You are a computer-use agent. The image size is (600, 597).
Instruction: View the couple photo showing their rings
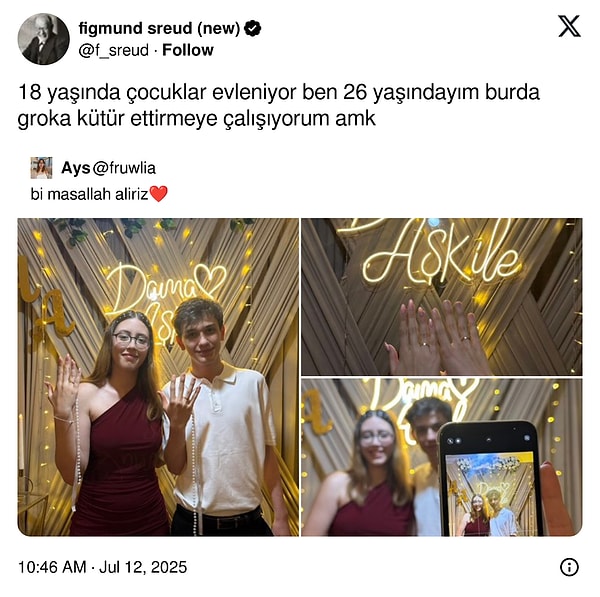click(x=157, y=377)
